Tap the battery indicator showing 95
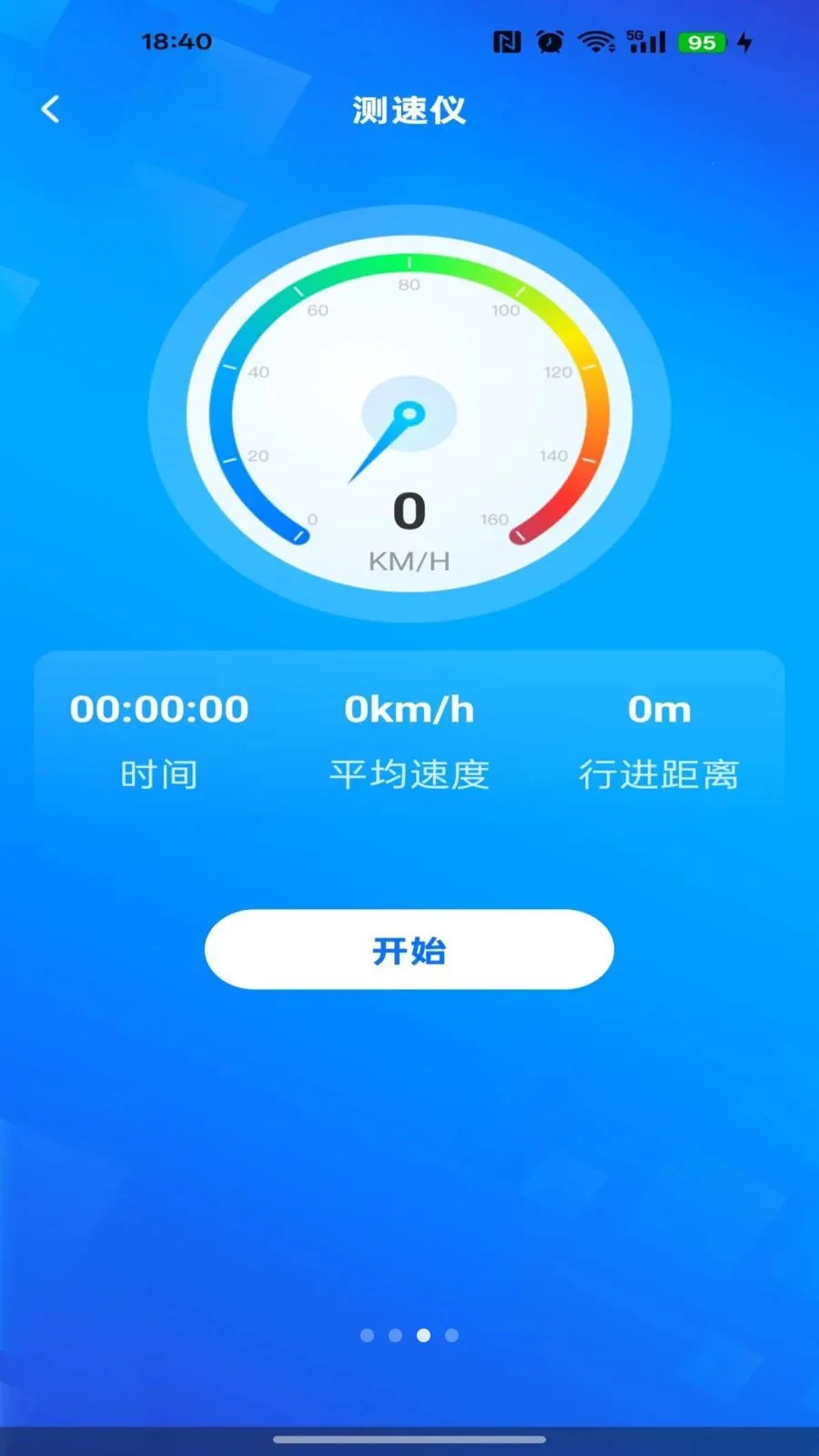The height and width of the screenshot is (1456, 819). click(702, 43)
